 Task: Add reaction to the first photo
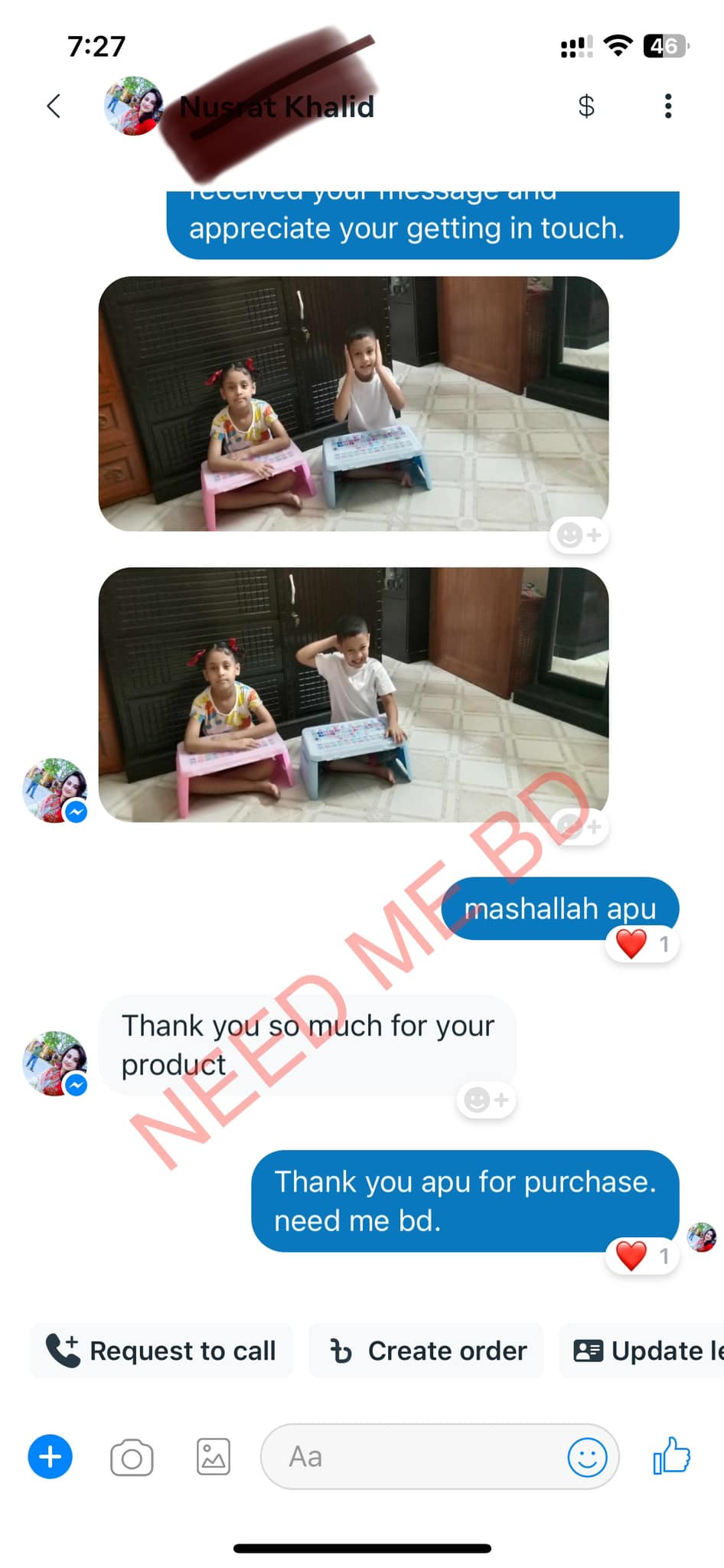click(x=579, y=535)
